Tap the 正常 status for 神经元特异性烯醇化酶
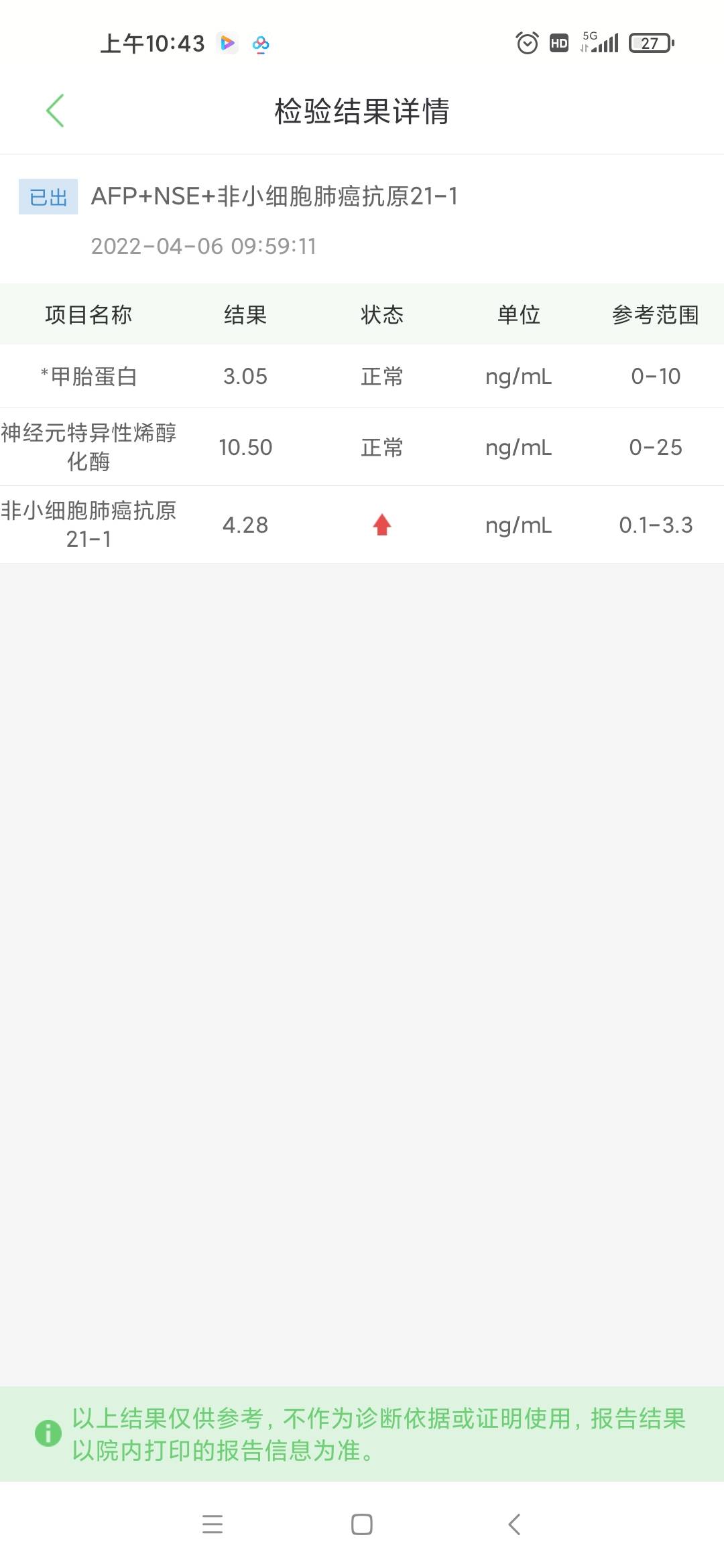 (381, 447)
